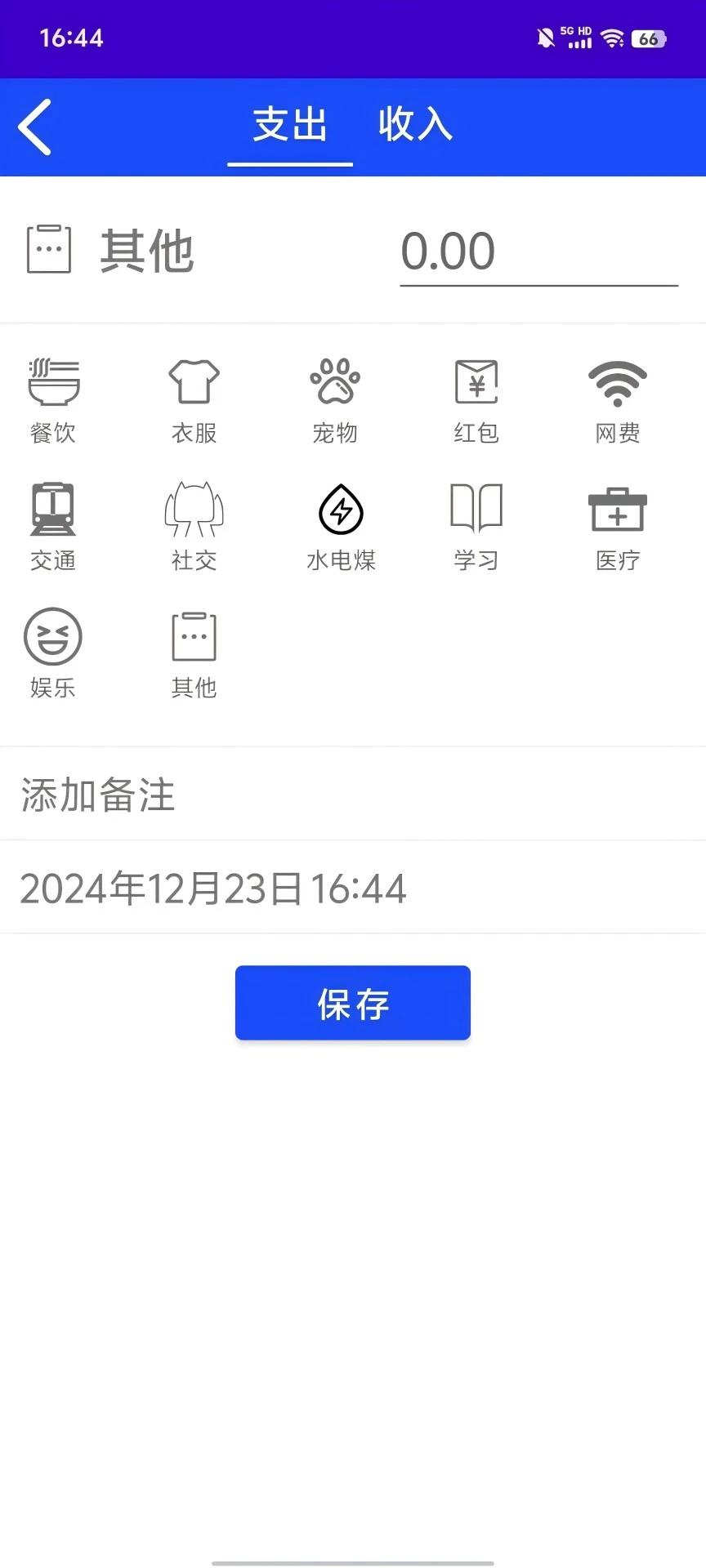The height and width of the screenshot is (1568, 706).
Task: Go back with the arrow button
Action: point(34,127)
